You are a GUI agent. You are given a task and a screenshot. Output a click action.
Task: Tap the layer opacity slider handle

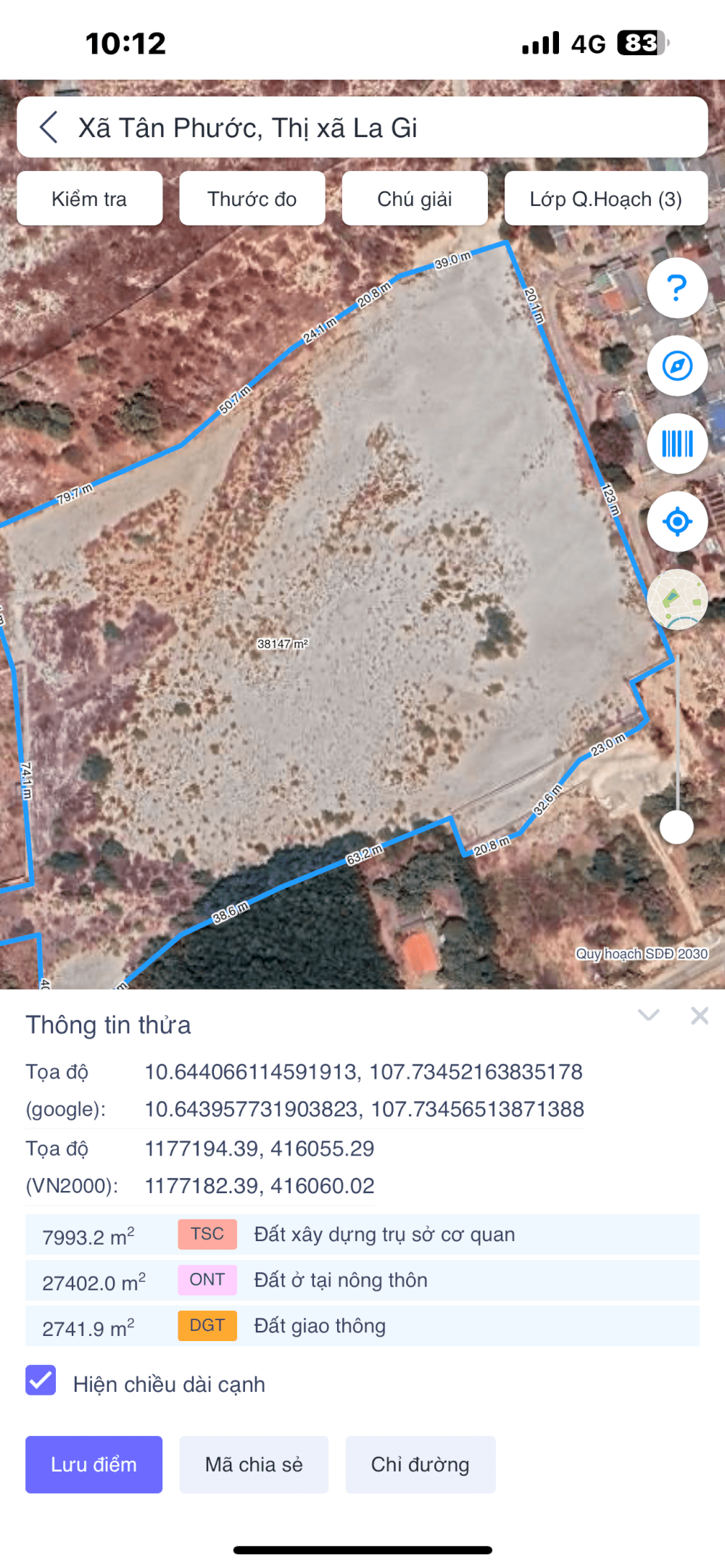tap(677, 827)
